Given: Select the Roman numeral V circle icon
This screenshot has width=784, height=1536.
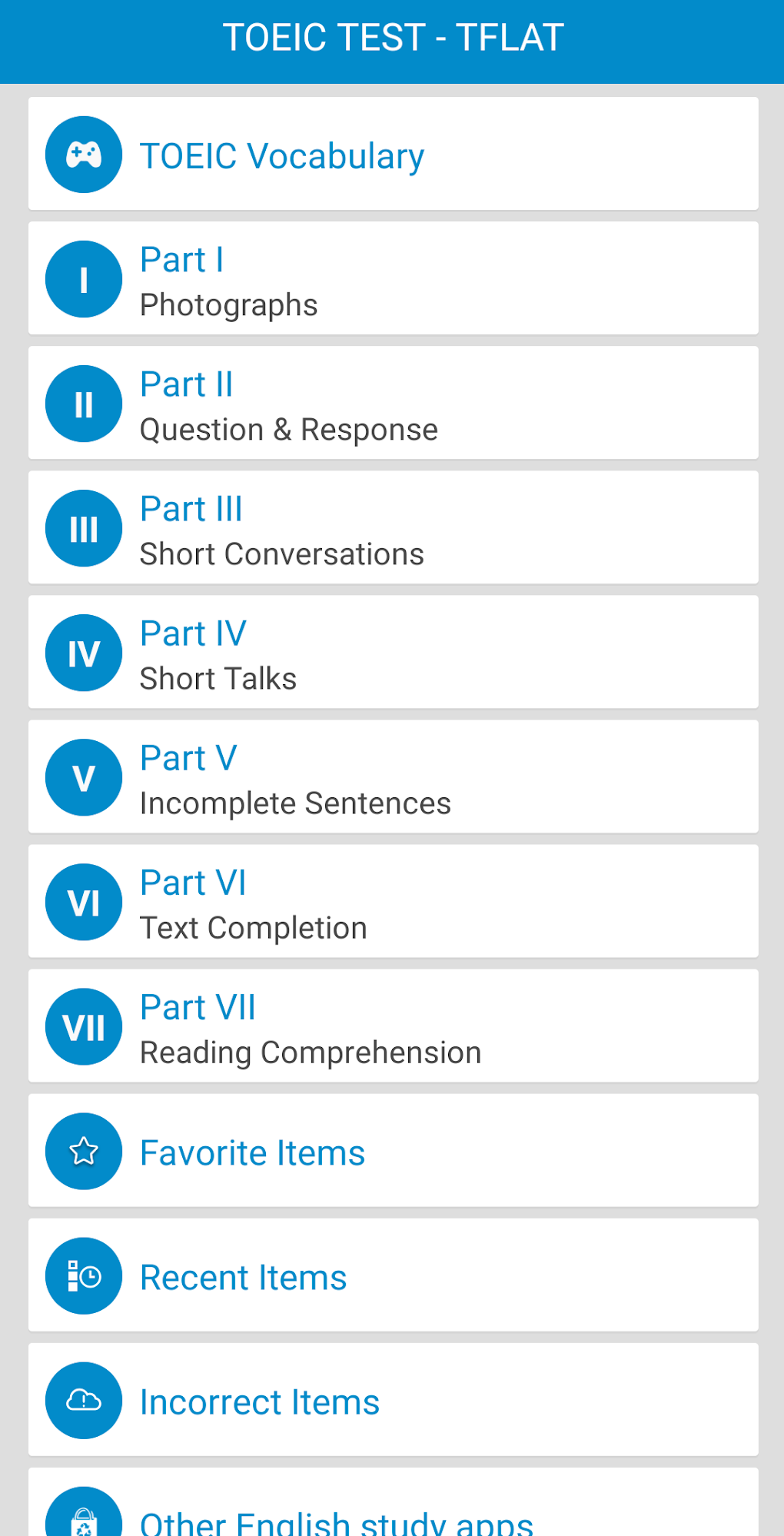Looking at the screenshot, I should coord(84,776).
